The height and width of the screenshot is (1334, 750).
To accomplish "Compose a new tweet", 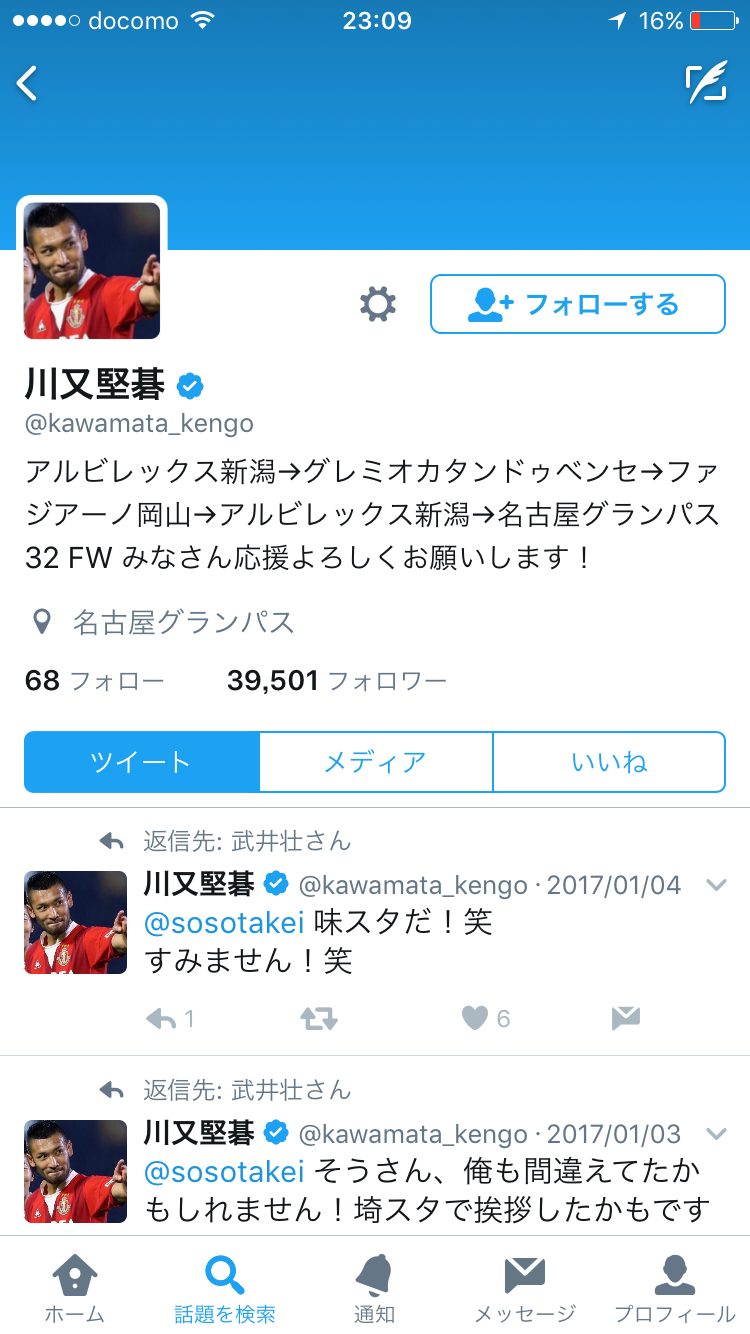I will tap(706, 83).
